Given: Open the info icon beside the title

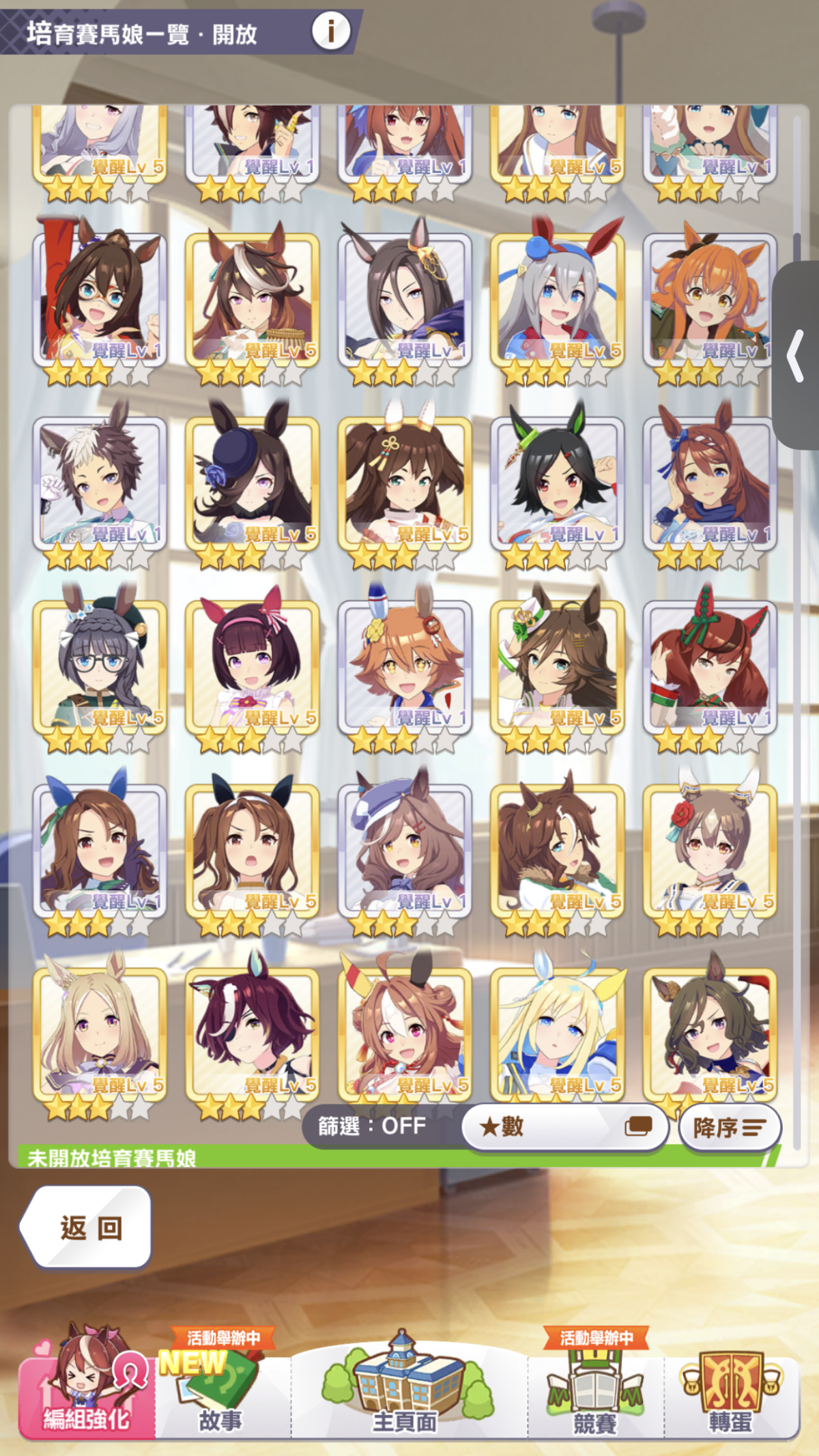Looking at the screenshot, I should pyautogui.click(x=331, y=31).
